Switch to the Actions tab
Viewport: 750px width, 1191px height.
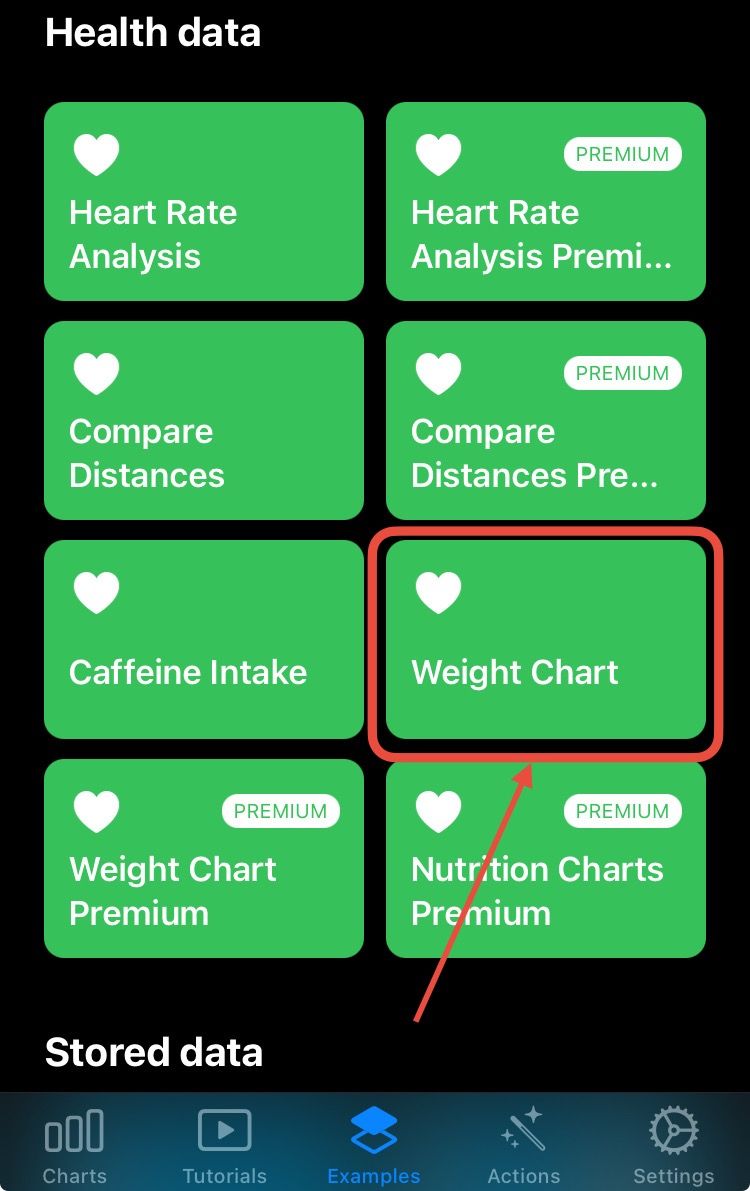pos(523,1145)
